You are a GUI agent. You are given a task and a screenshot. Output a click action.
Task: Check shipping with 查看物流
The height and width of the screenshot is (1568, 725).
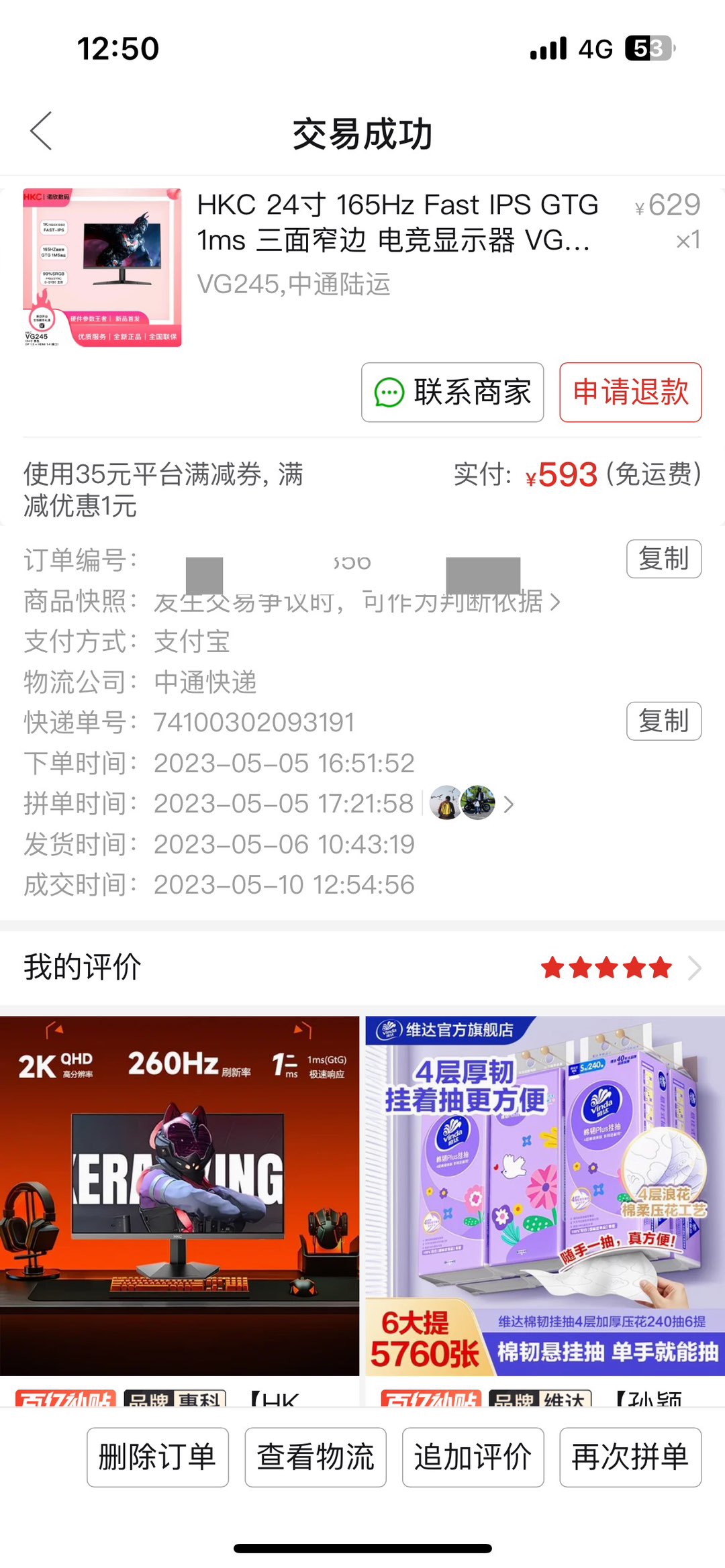[x=316, y=1457]
